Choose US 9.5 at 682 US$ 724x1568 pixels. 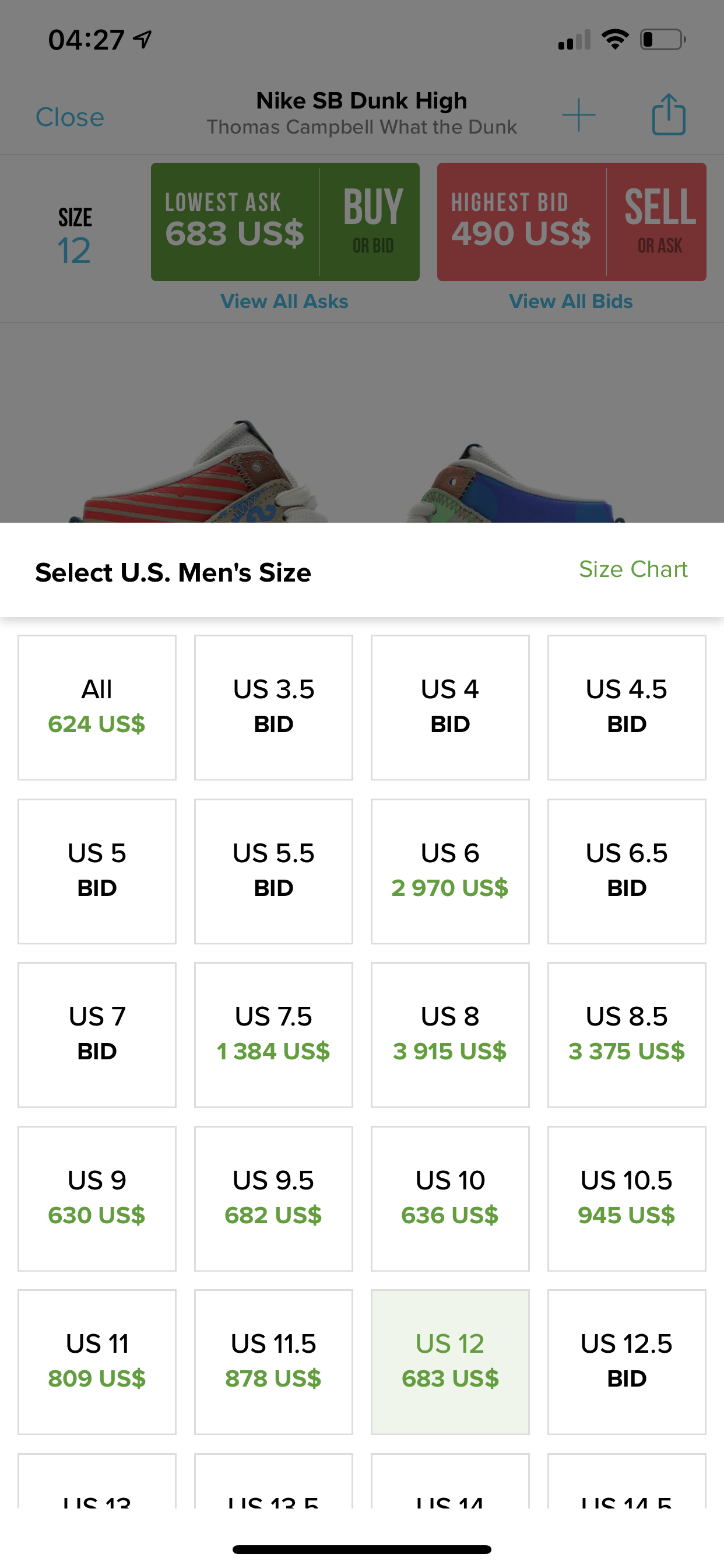(273, 1199)
